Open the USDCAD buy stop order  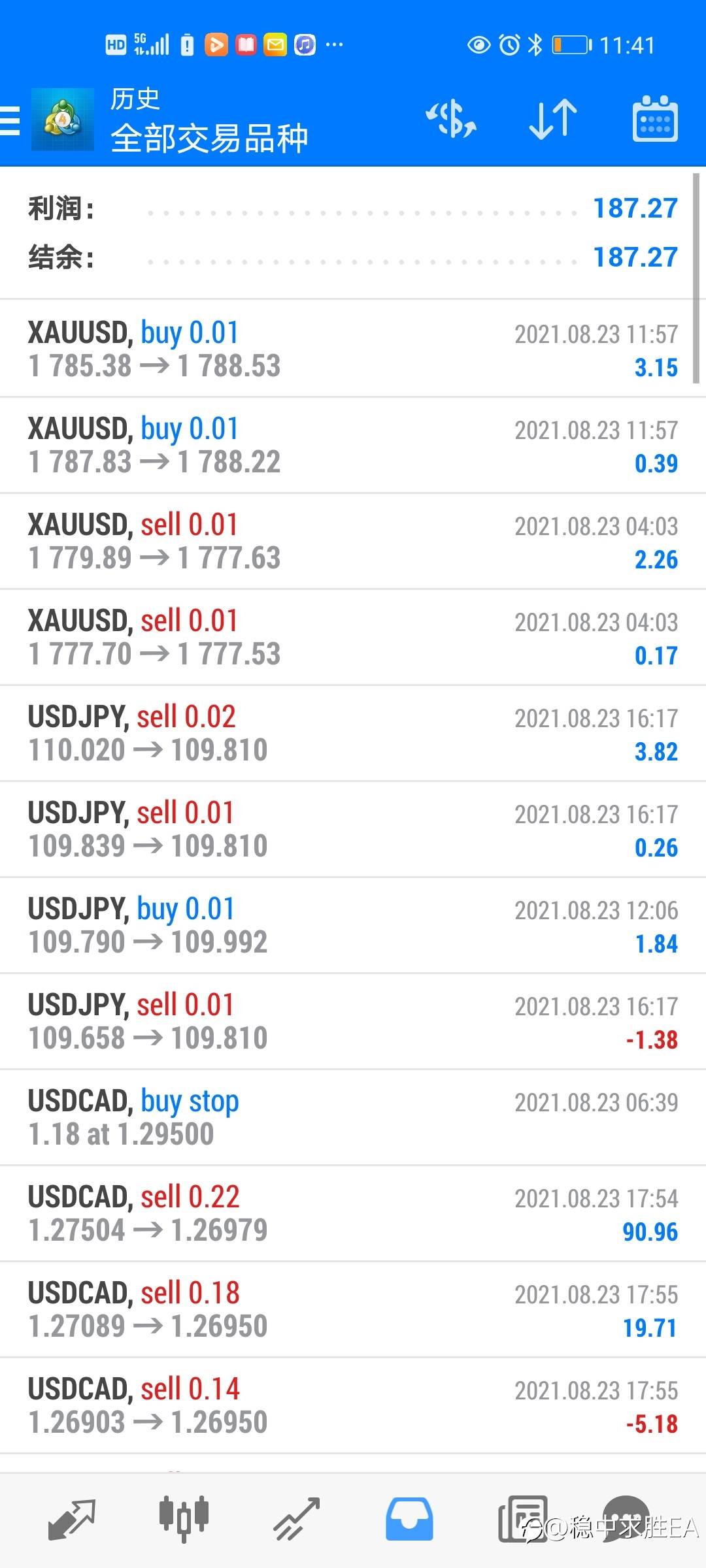click(x=353, y=1117)
